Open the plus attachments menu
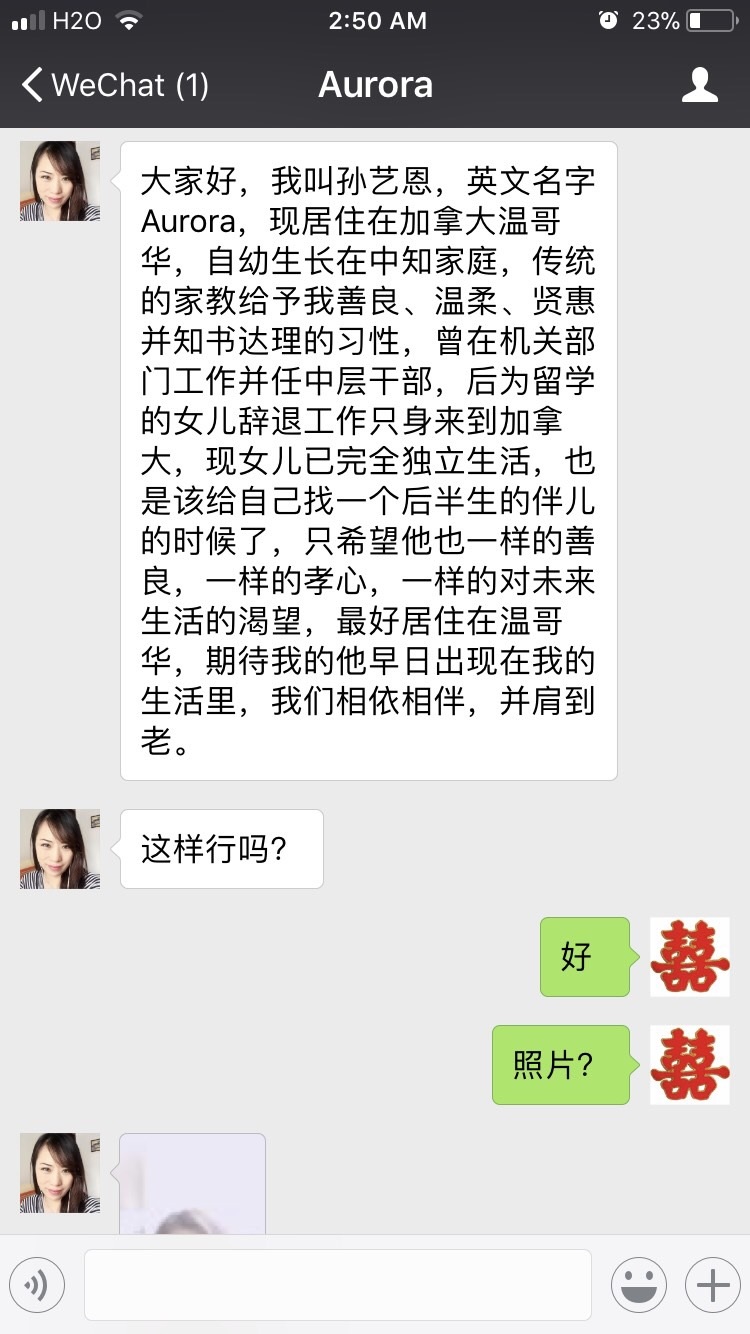Image resolution: width=750 pixels, height=1334 pixels. (x=712, y=1285)
